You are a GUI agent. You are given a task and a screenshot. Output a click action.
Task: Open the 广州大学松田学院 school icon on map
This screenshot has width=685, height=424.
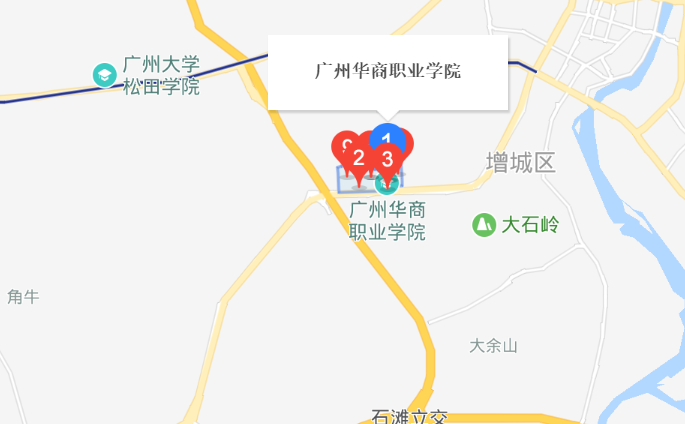[104, 74]
